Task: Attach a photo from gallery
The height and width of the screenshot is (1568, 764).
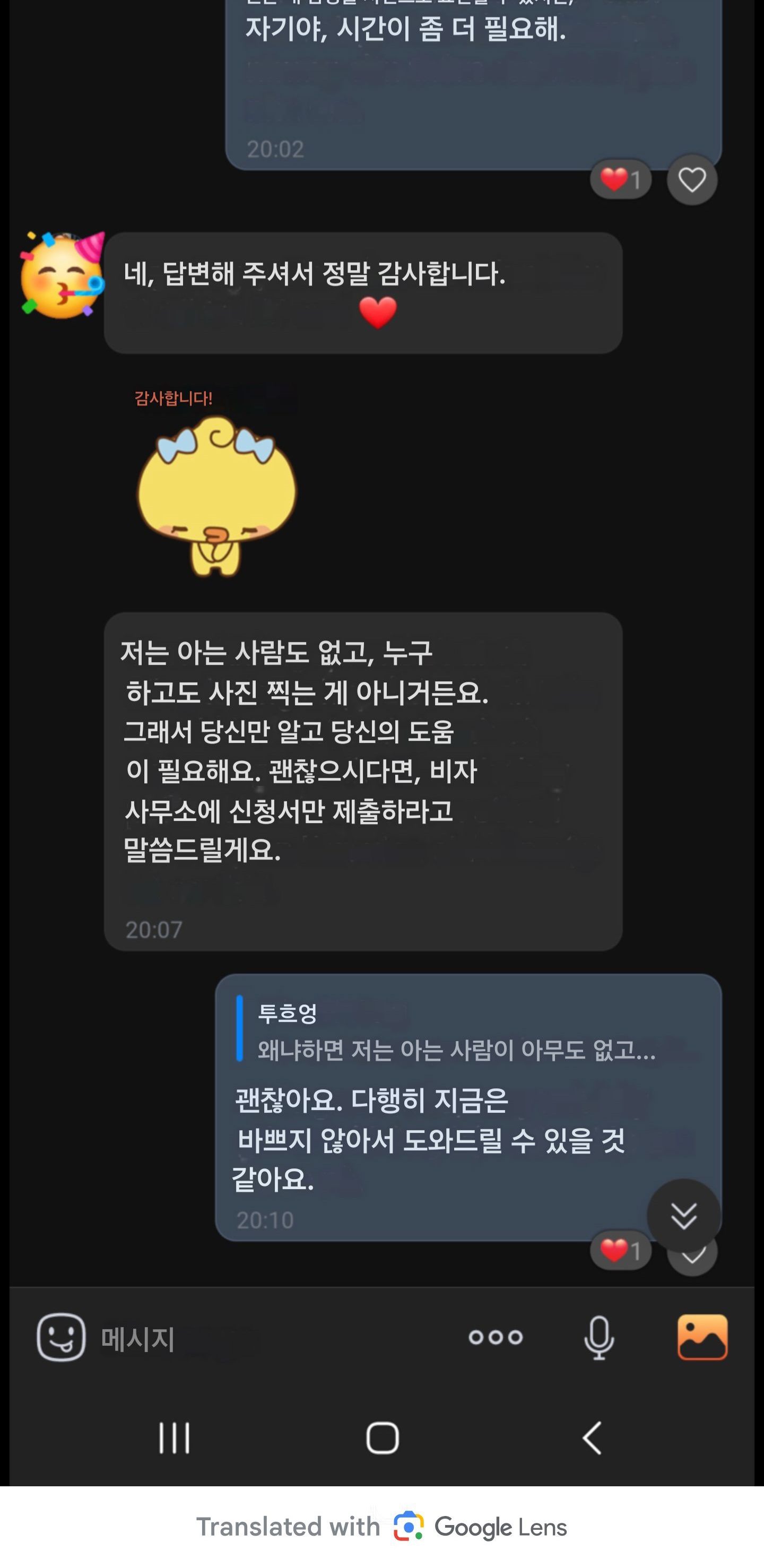Action: coord(702,1337)
